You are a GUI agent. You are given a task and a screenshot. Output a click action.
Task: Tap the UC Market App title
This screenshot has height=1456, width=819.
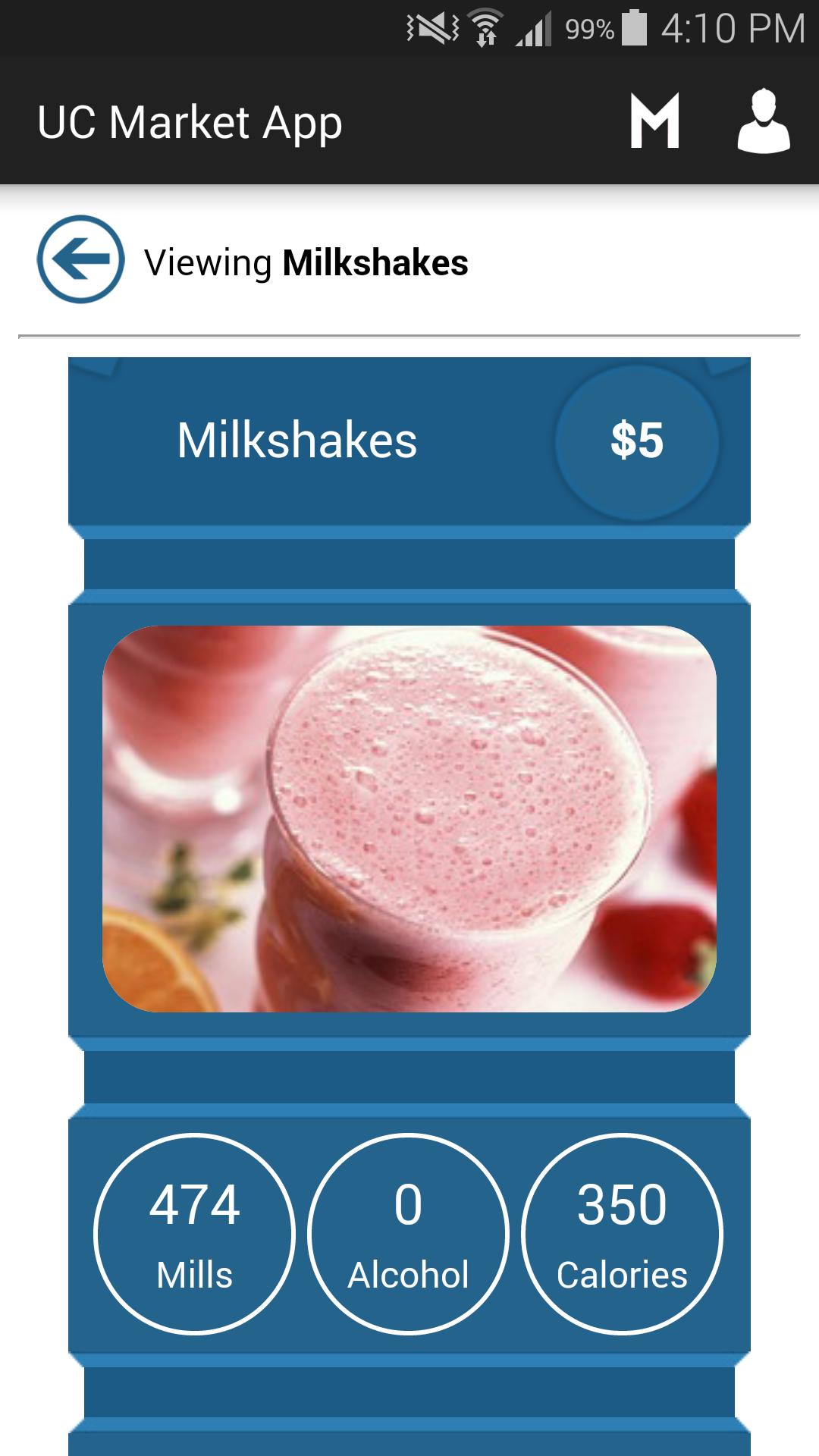[188, 121]
